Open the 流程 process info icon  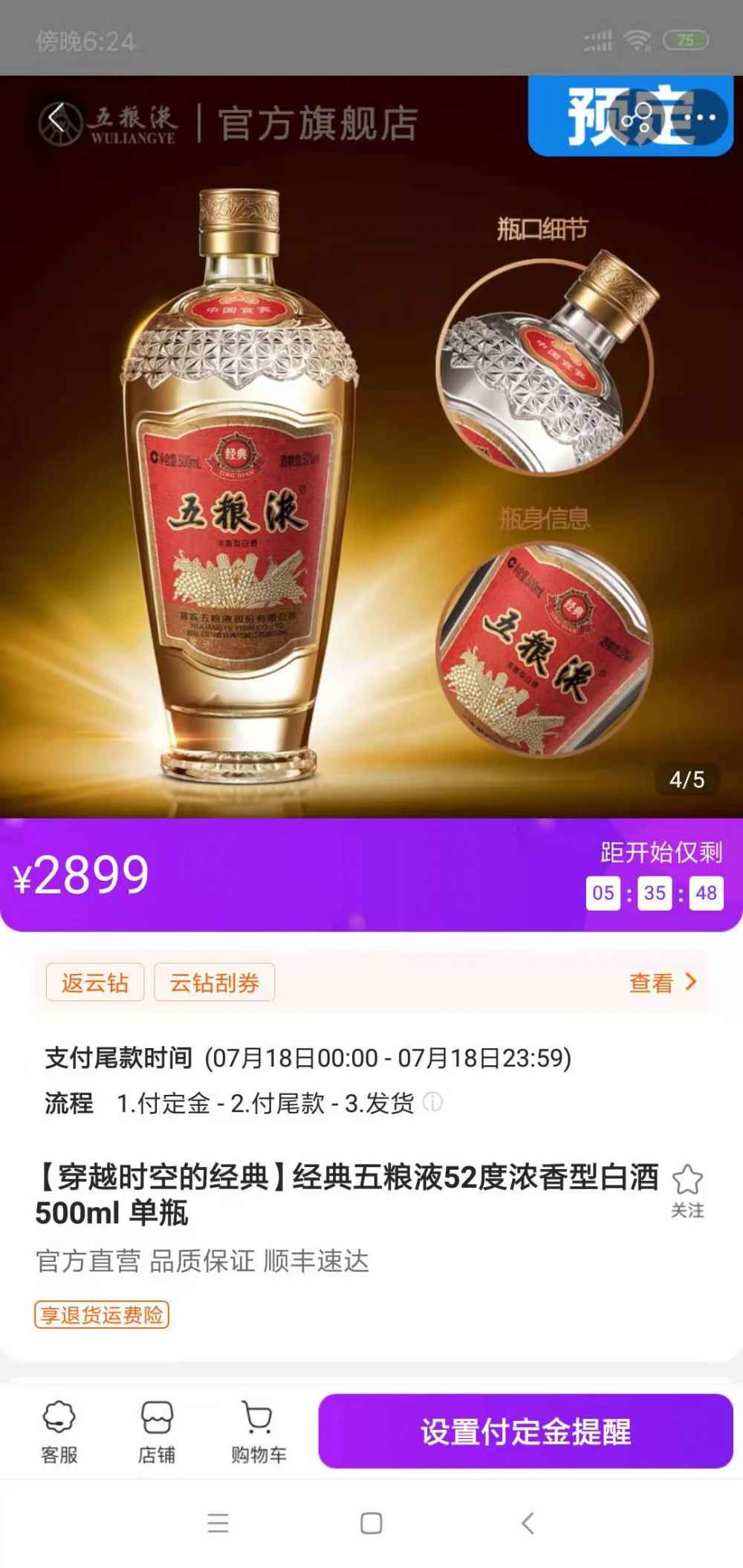click(x=432, y=1102)
